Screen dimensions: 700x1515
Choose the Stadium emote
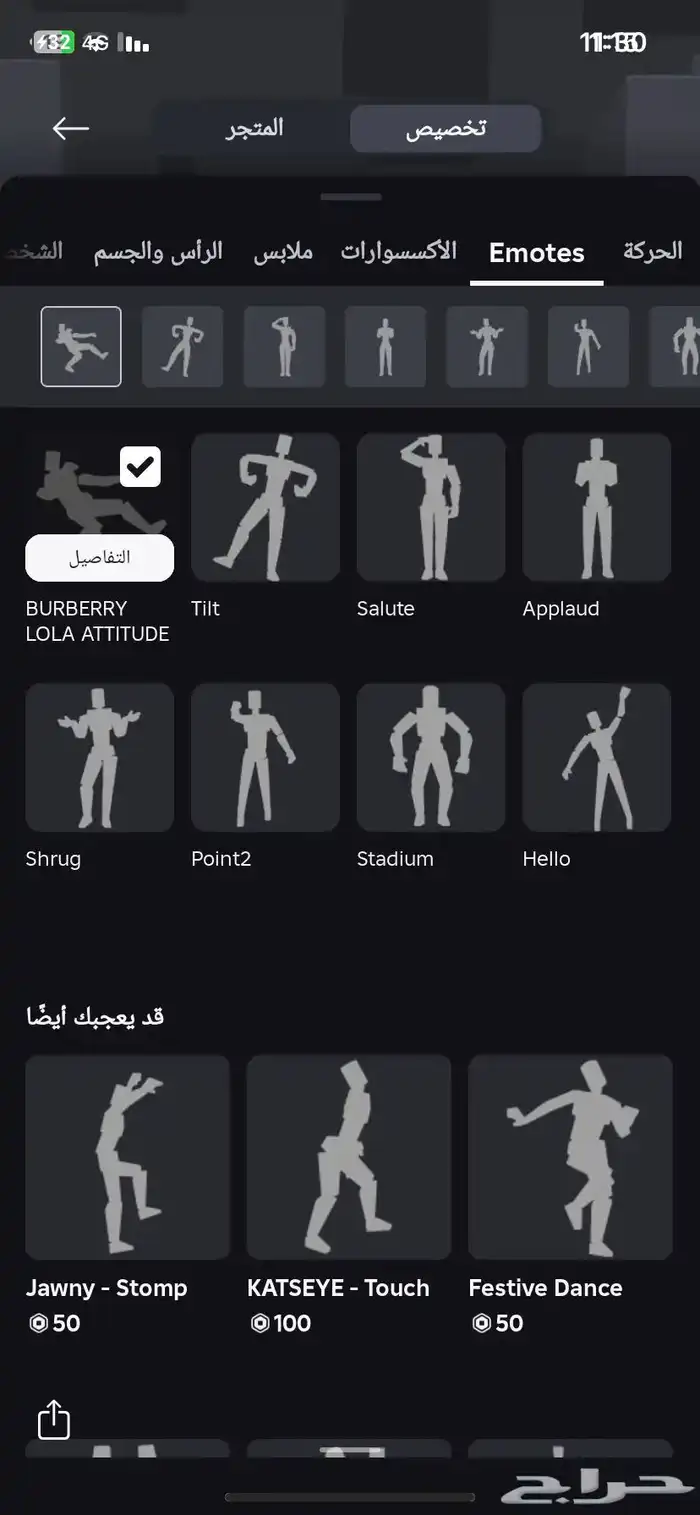click(x=431, y=757)
